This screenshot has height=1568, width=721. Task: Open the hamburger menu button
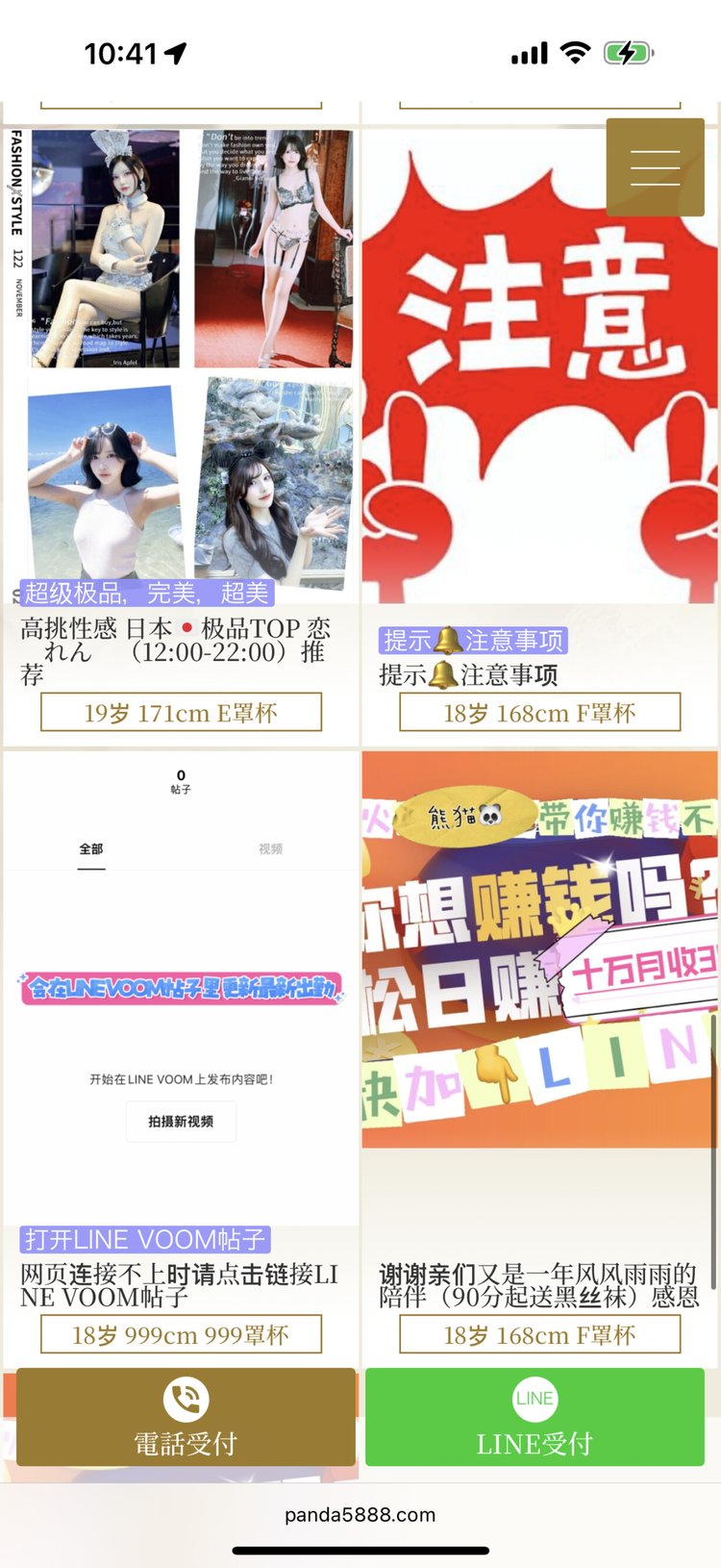click(x=655, y=166)
